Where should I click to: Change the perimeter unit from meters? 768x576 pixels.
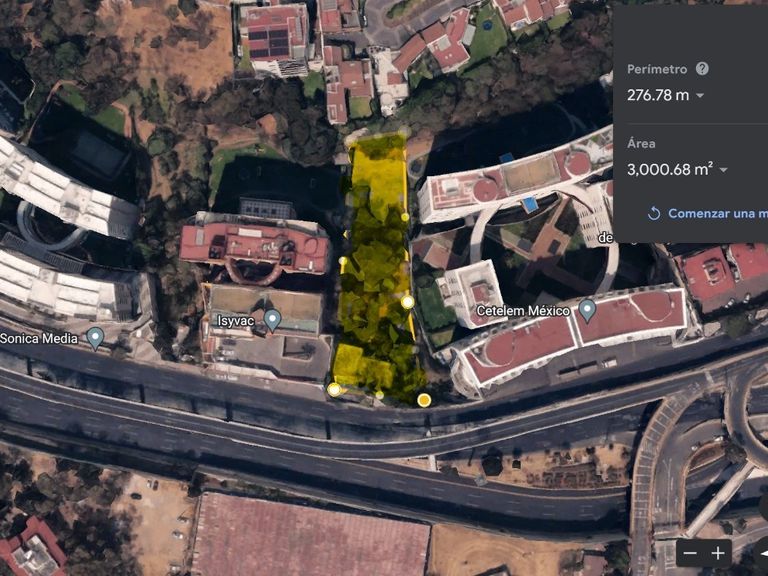coord(699,95)
